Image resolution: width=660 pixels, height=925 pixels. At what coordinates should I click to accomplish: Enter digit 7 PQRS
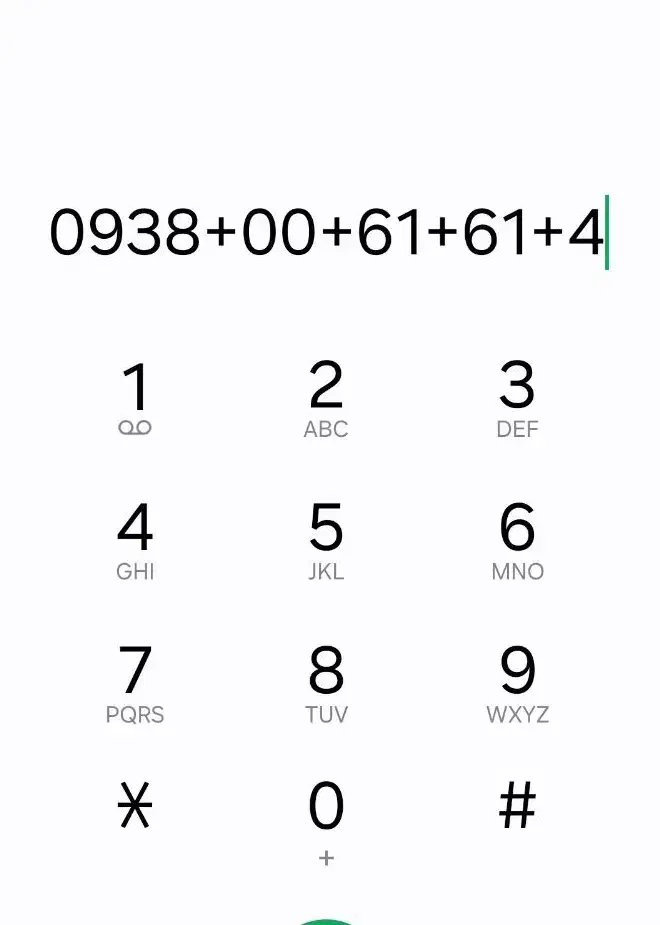coord(135,683)
